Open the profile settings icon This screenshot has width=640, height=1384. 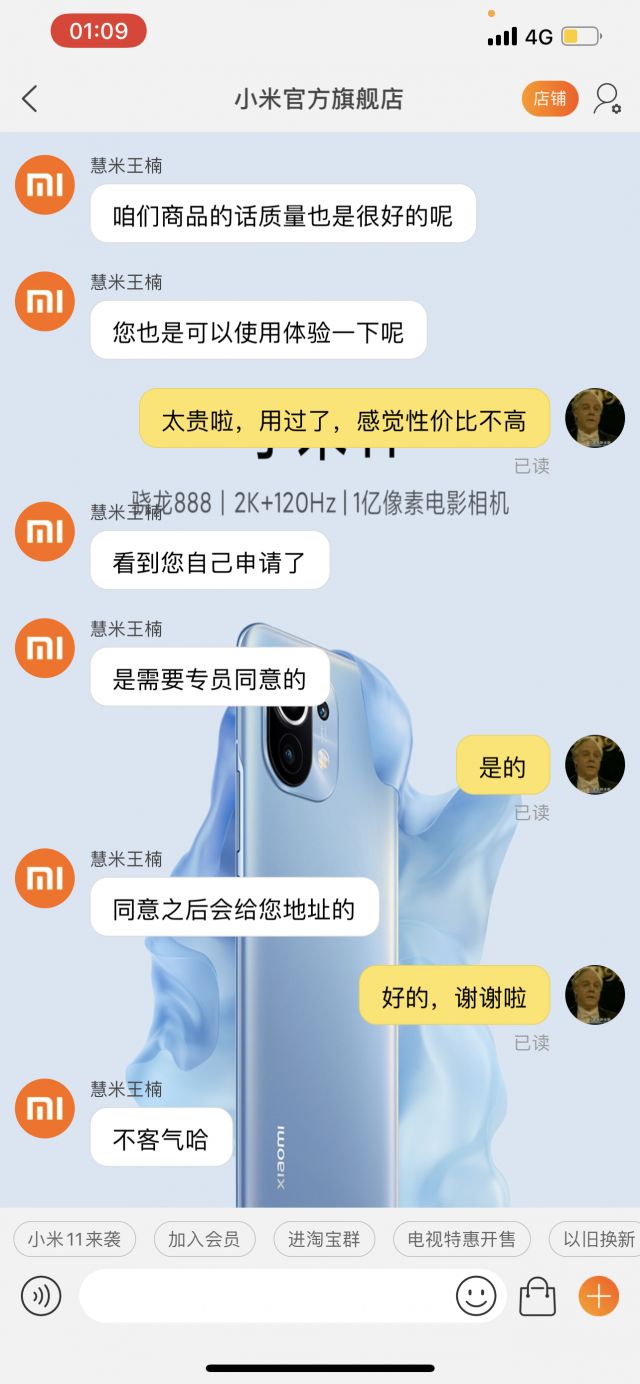coord(606,98)
